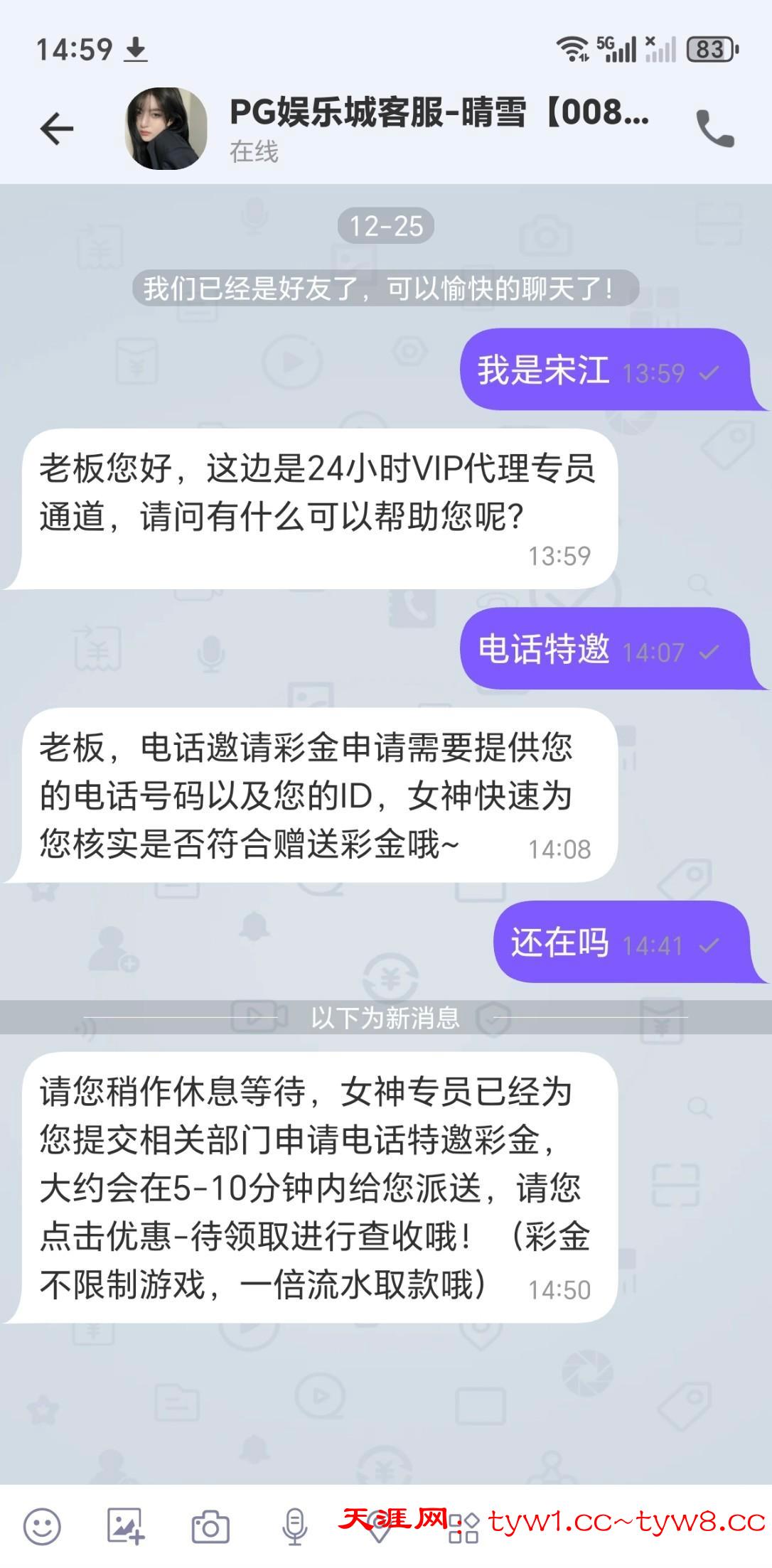The width and height of the screenshot is (772, 1568).
Task: Start a voice call with this contact
Action: point(714,129)
